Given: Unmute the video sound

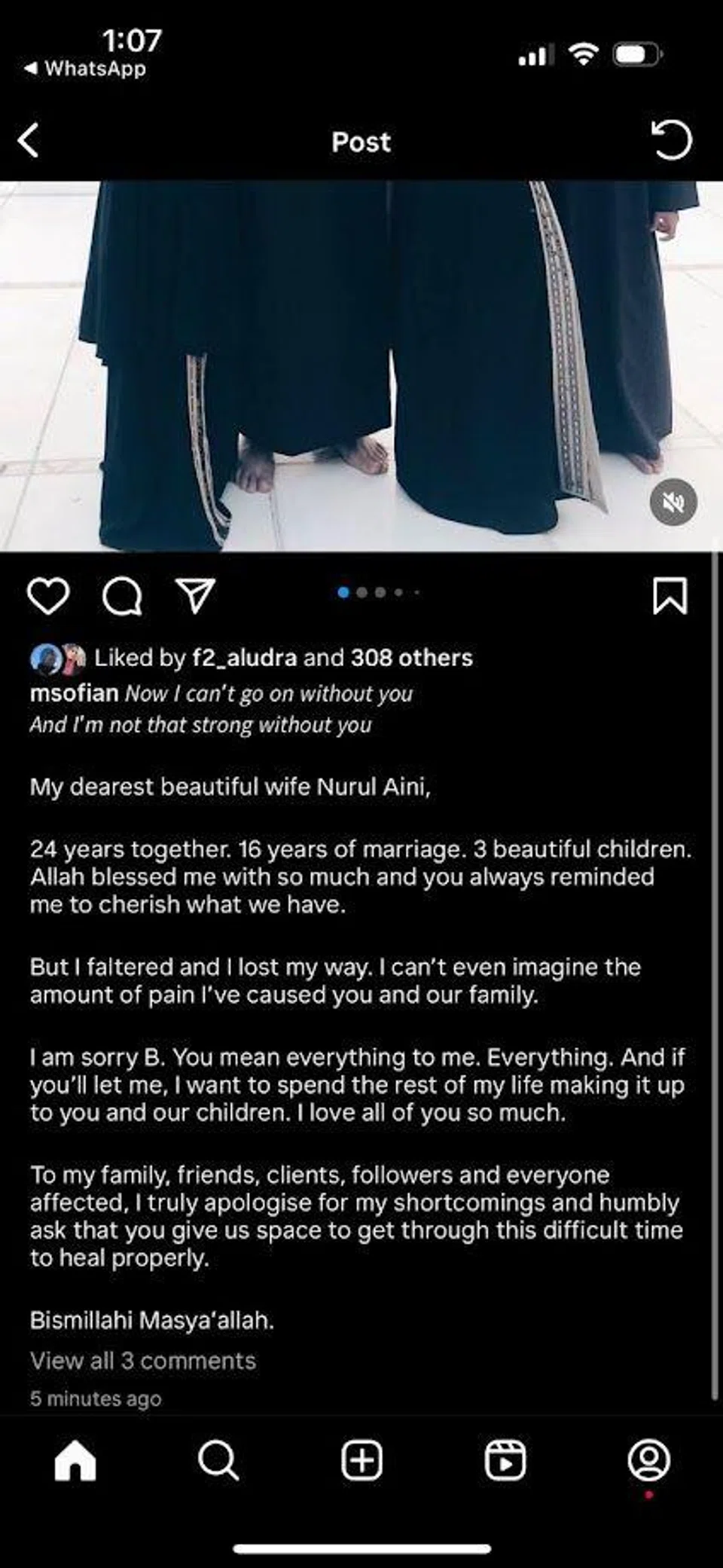Looking at the screenshot, I should click(x=673, y=502).
